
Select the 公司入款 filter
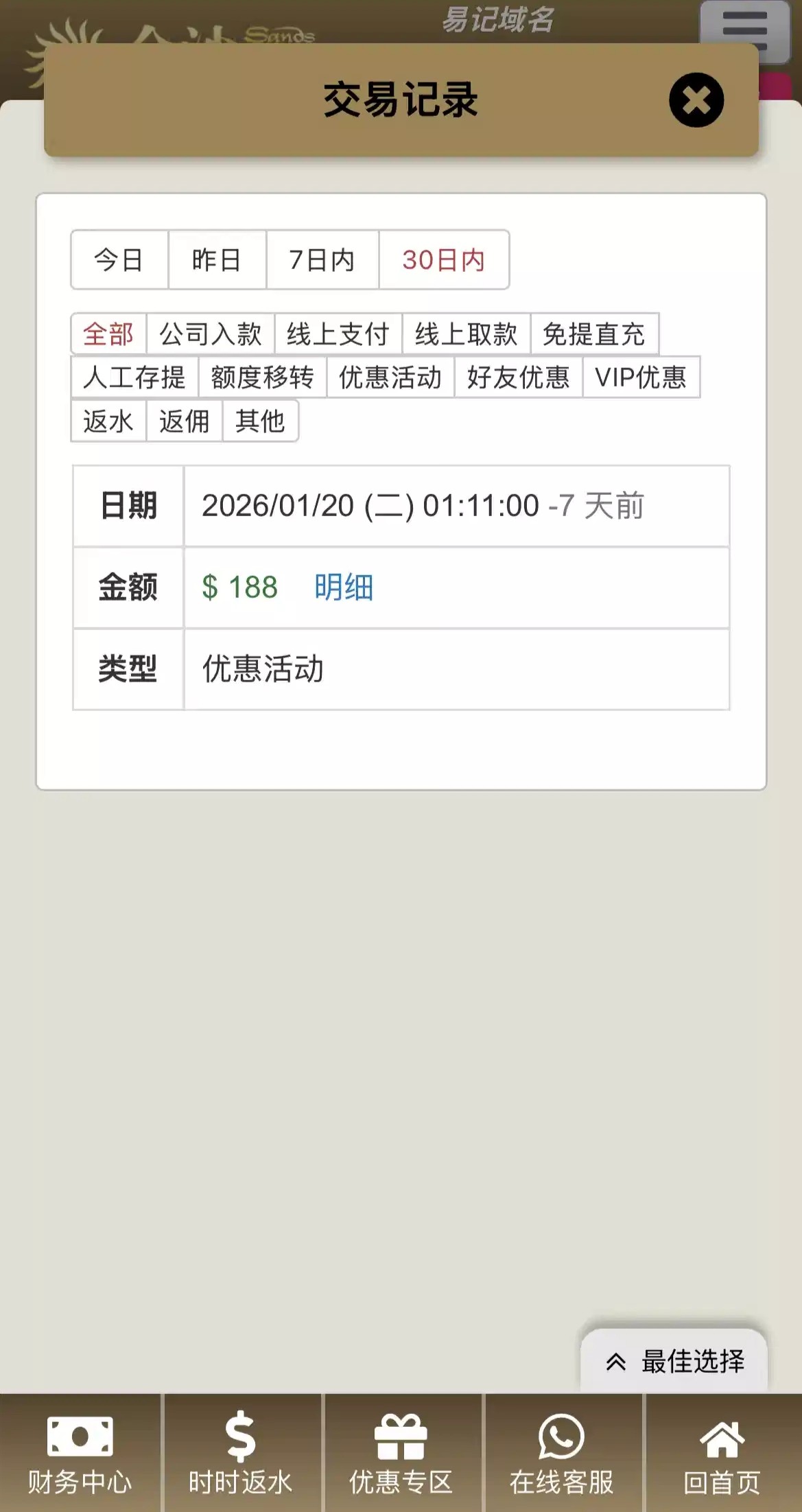coord(211,334)
